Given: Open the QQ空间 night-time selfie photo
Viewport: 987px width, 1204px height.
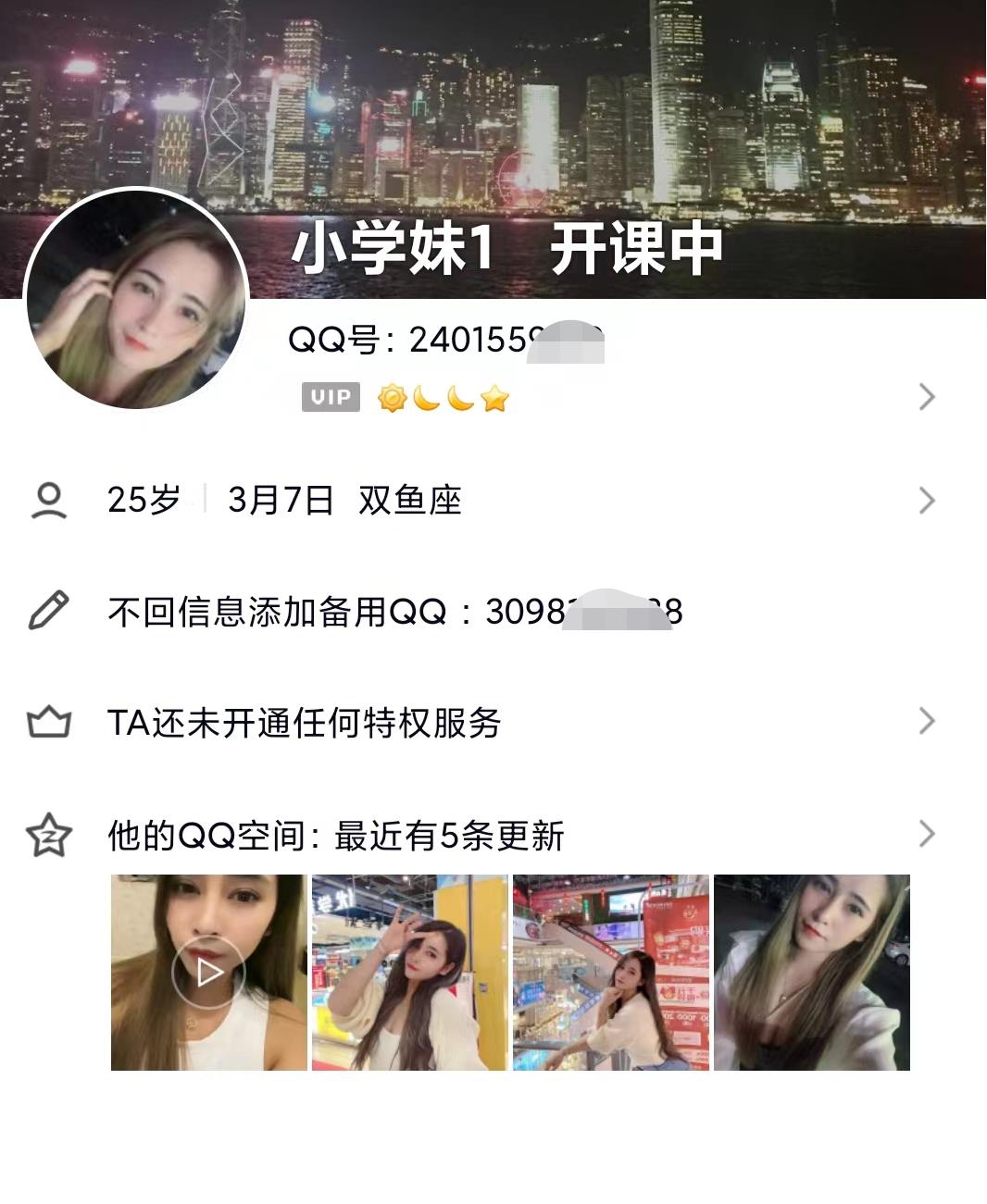Looking at the screenshot, I should 812,973.
